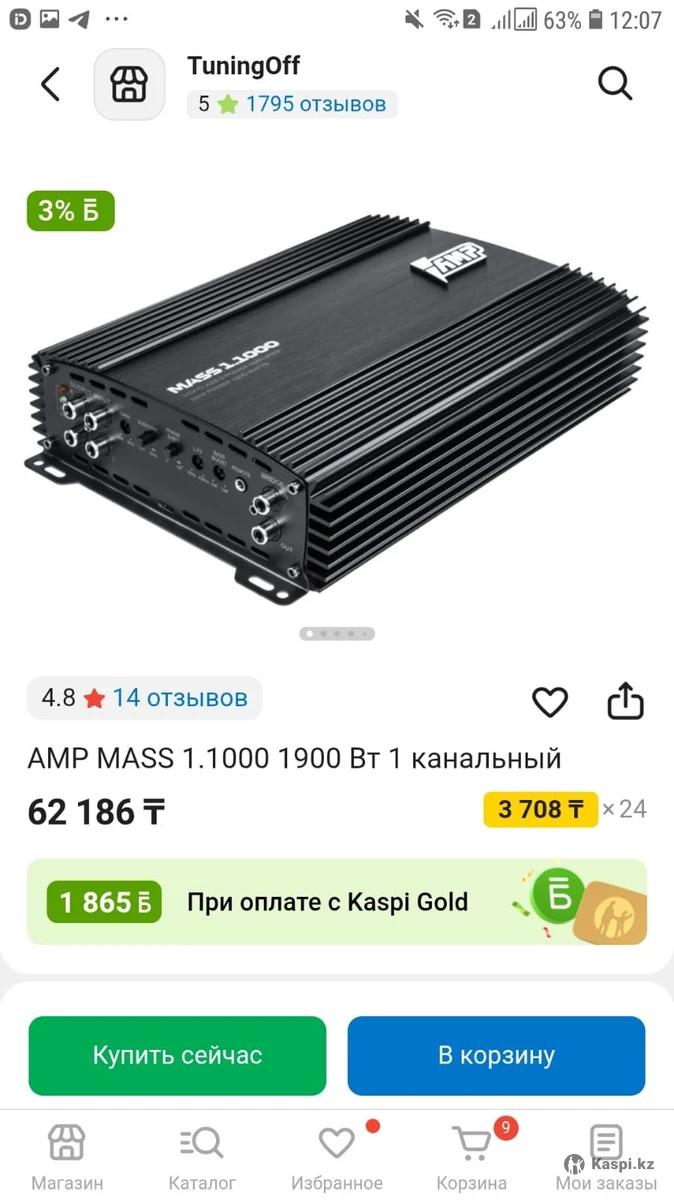This screenshot has height=1200, width=674.
Task: Go to Мои заказы tab
Action: [607, 1157]
